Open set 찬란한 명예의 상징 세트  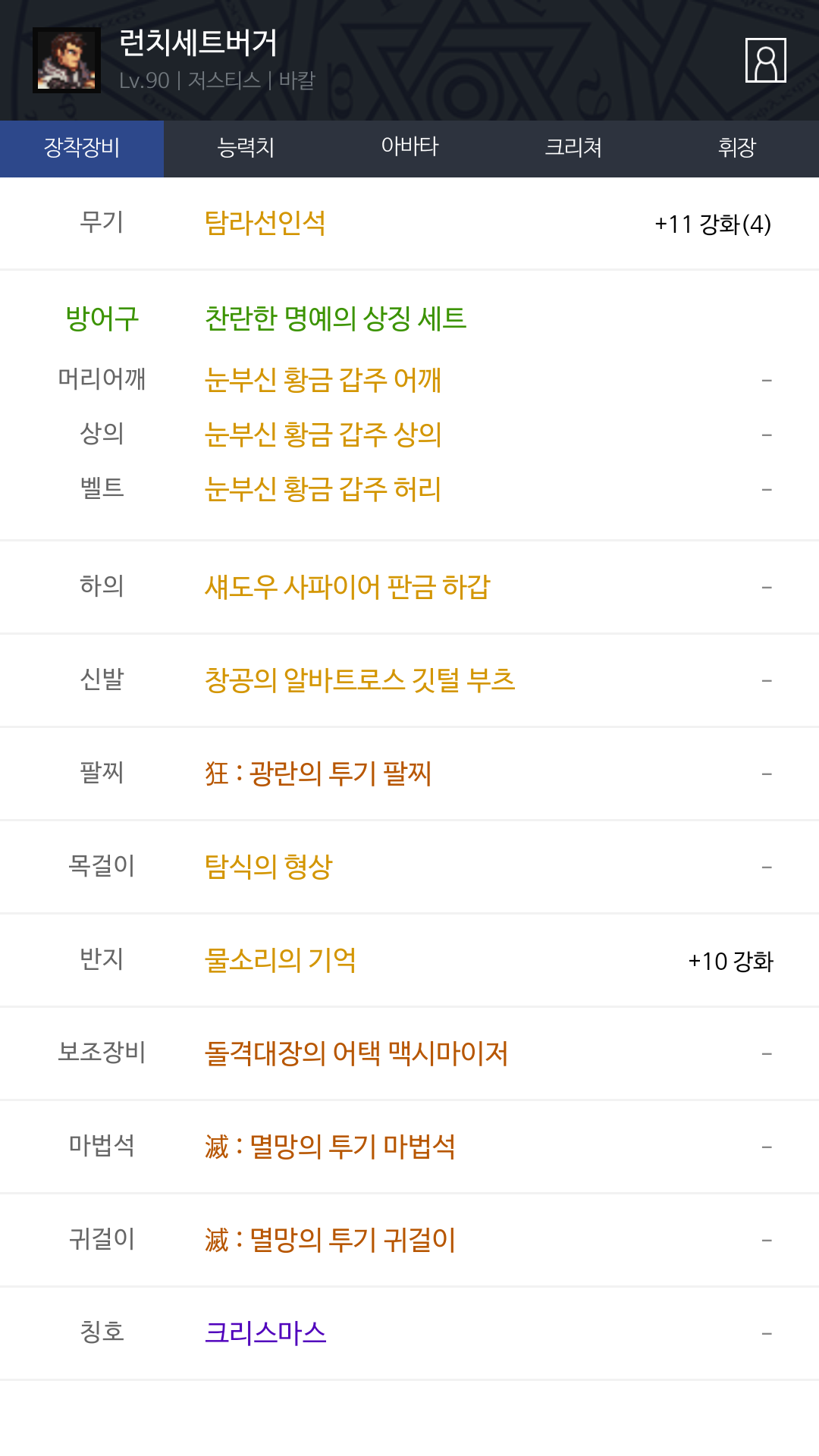(335, 318)
